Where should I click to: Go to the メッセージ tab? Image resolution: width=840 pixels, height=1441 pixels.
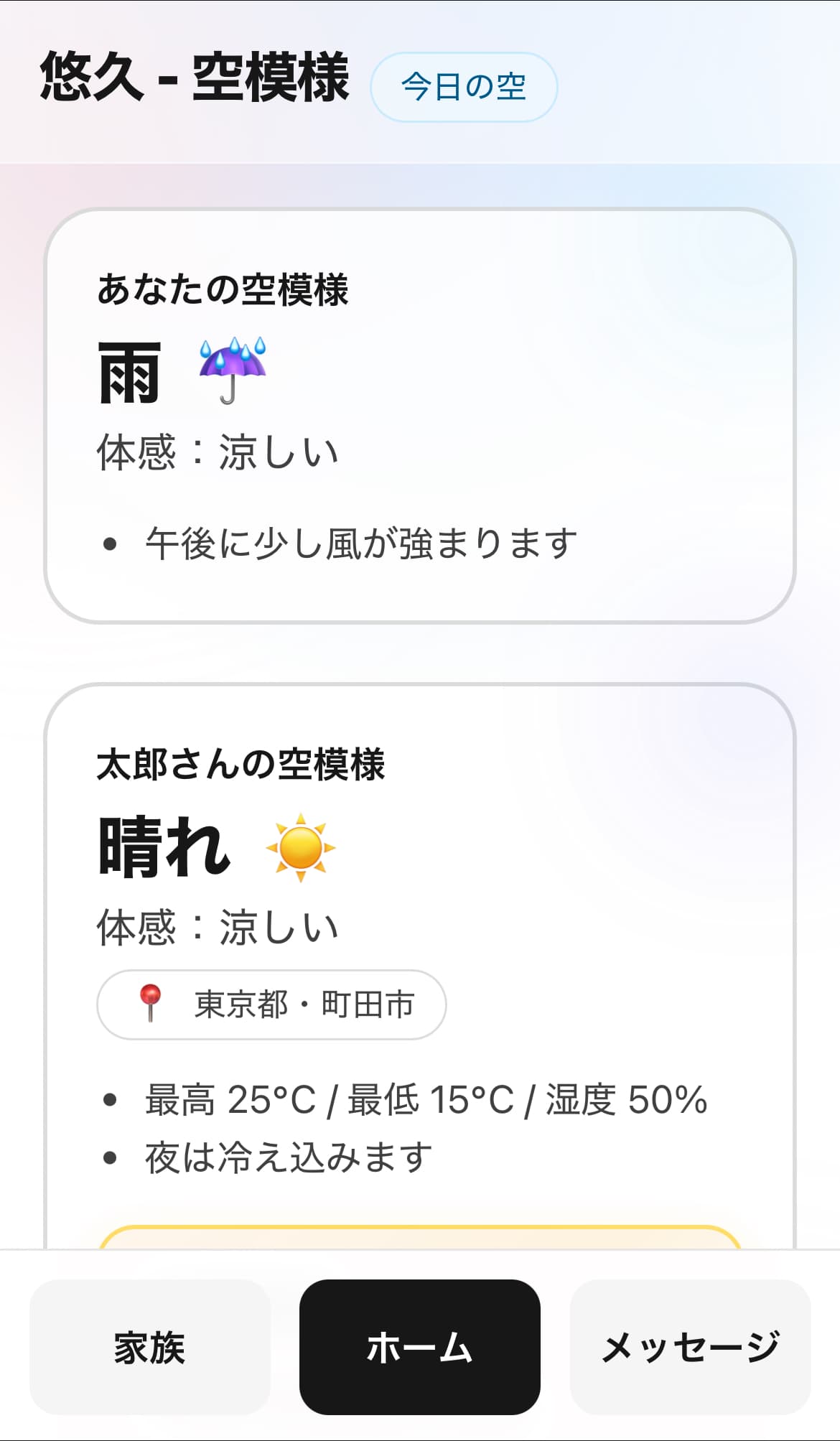[x=690, y=1347]
